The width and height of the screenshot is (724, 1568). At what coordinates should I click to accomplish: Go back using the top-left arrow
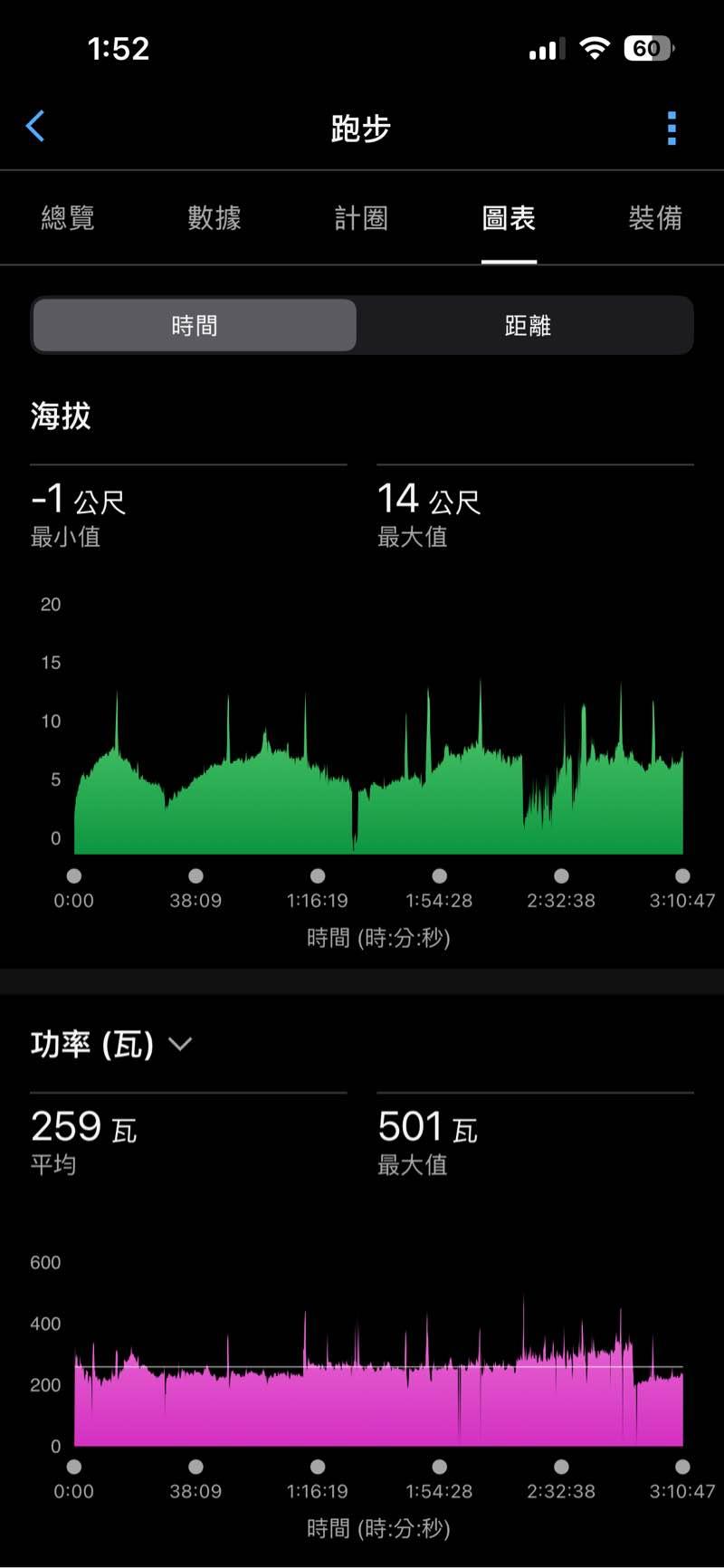point(36,127)
